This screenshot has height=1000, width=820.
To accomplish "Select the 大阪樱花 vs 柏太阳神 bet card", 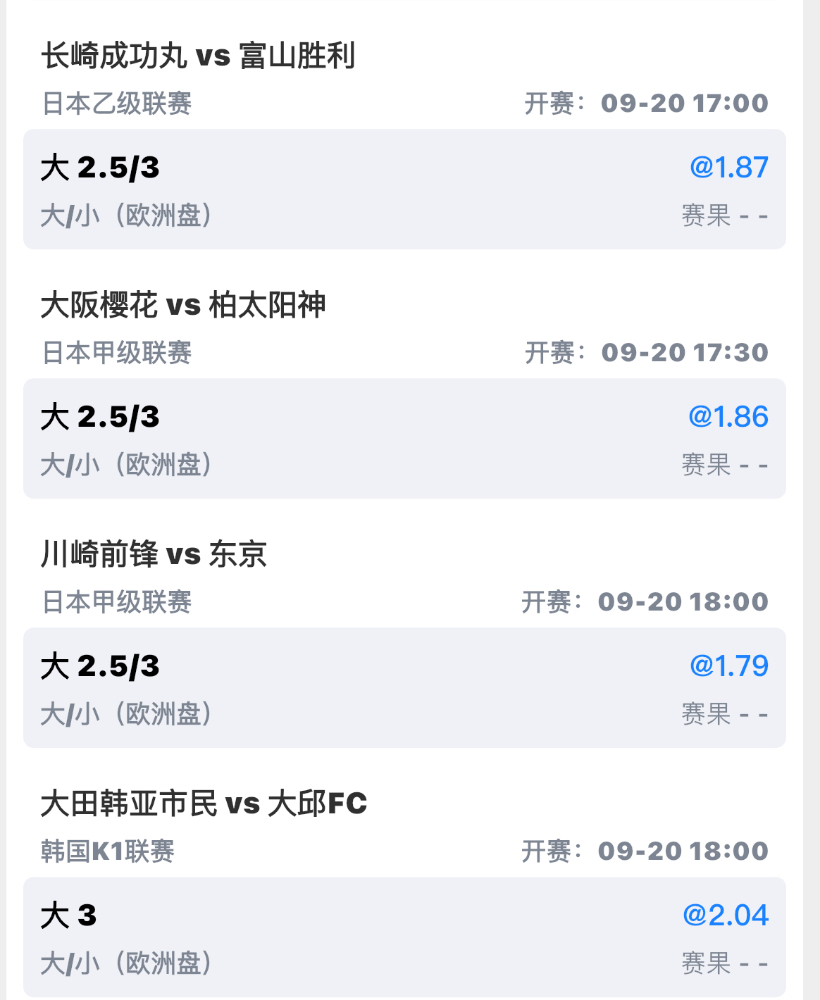I will click(404, 438).
